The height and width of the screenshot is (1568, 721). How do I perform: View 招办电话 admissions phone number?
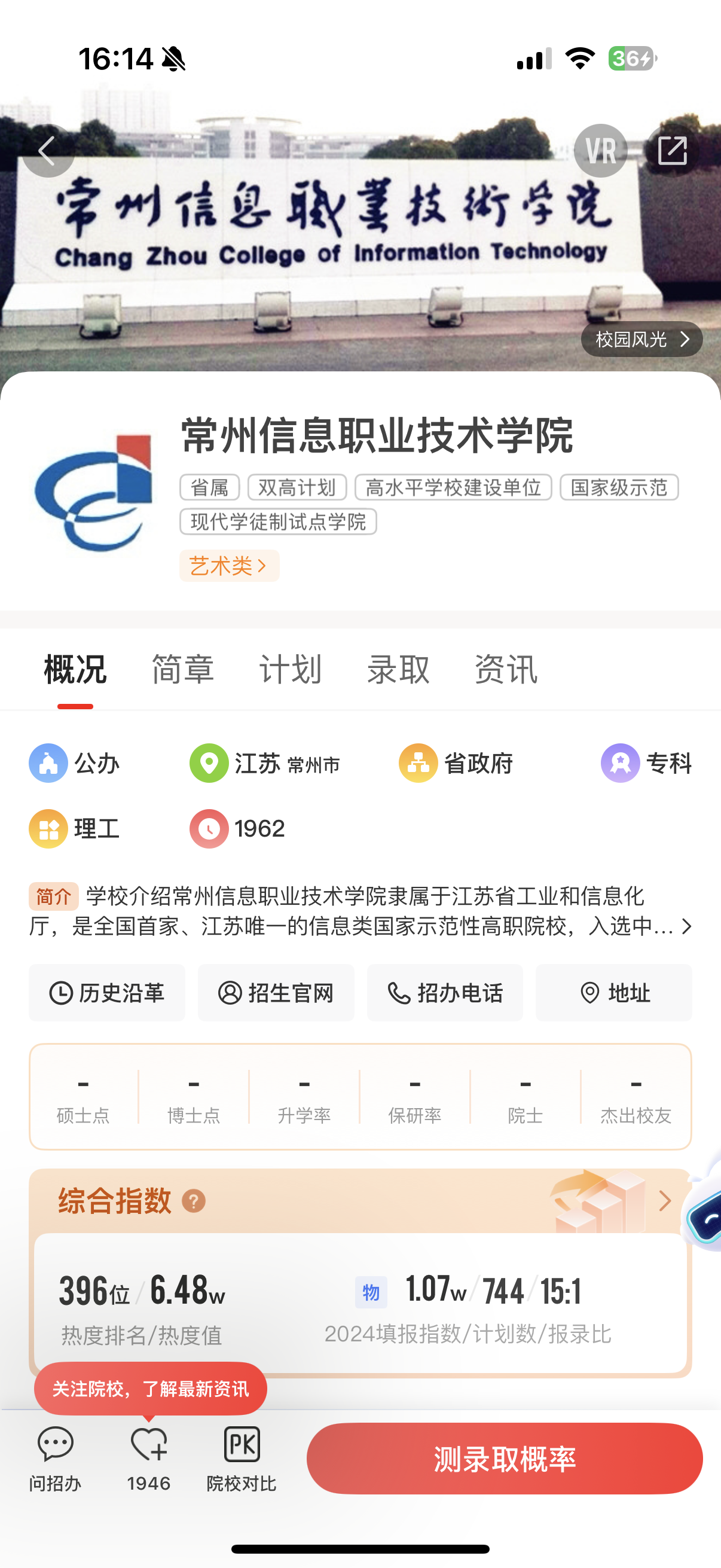coord(445,993)
